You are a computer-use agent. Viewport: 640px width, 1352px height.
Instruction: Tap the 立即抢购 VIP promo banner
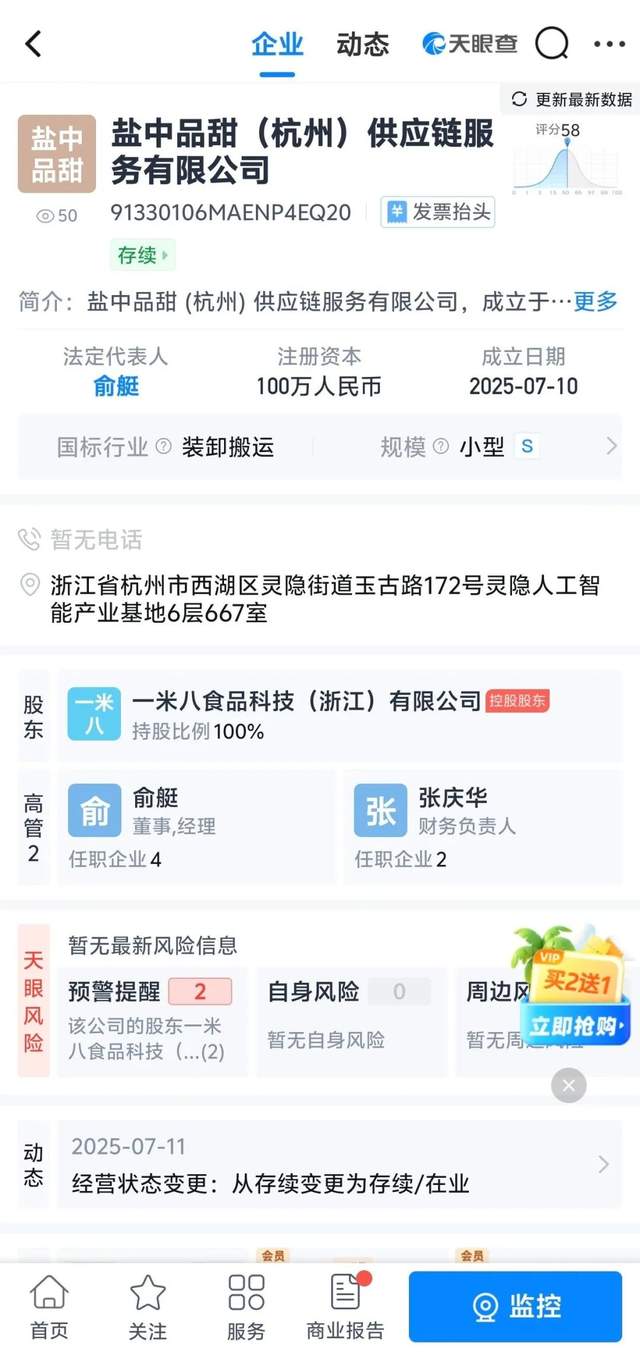pyautogui.click(x=572, y=1026)
